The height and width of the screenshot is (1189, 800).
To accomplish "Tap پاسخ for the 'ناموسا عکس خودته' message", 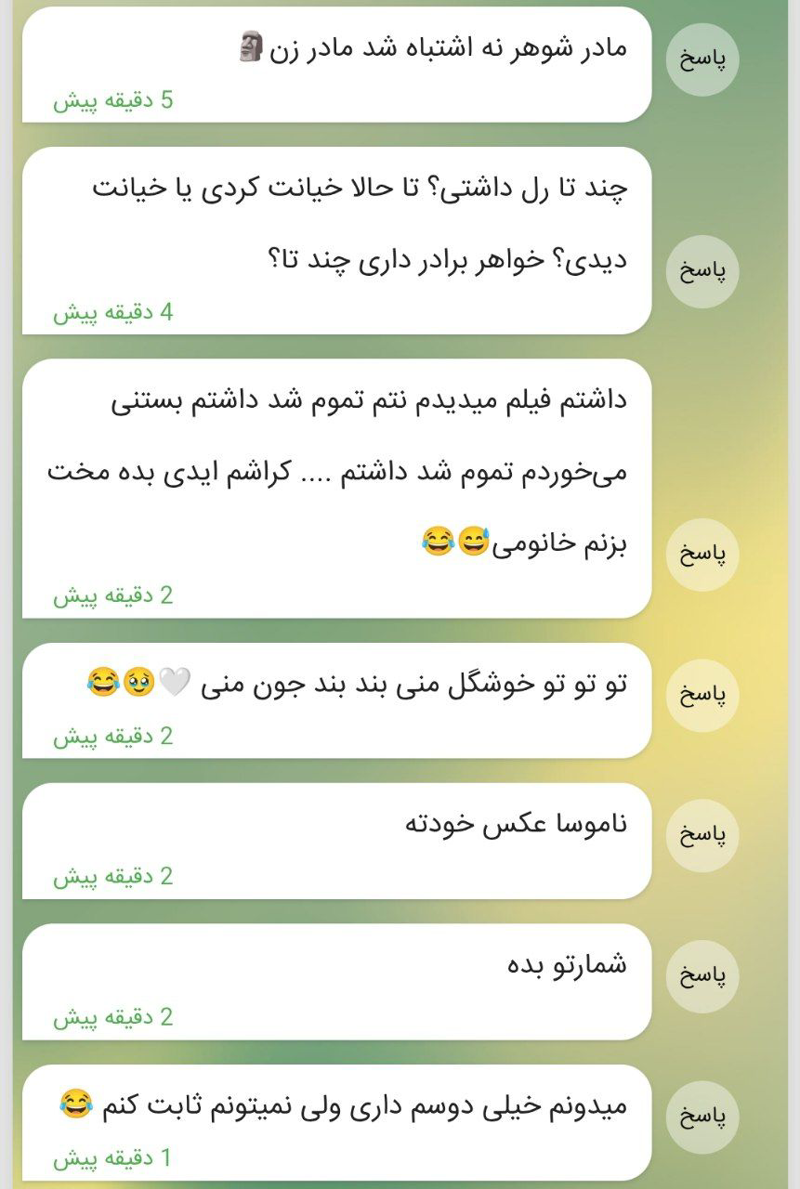I will point(702,835).
